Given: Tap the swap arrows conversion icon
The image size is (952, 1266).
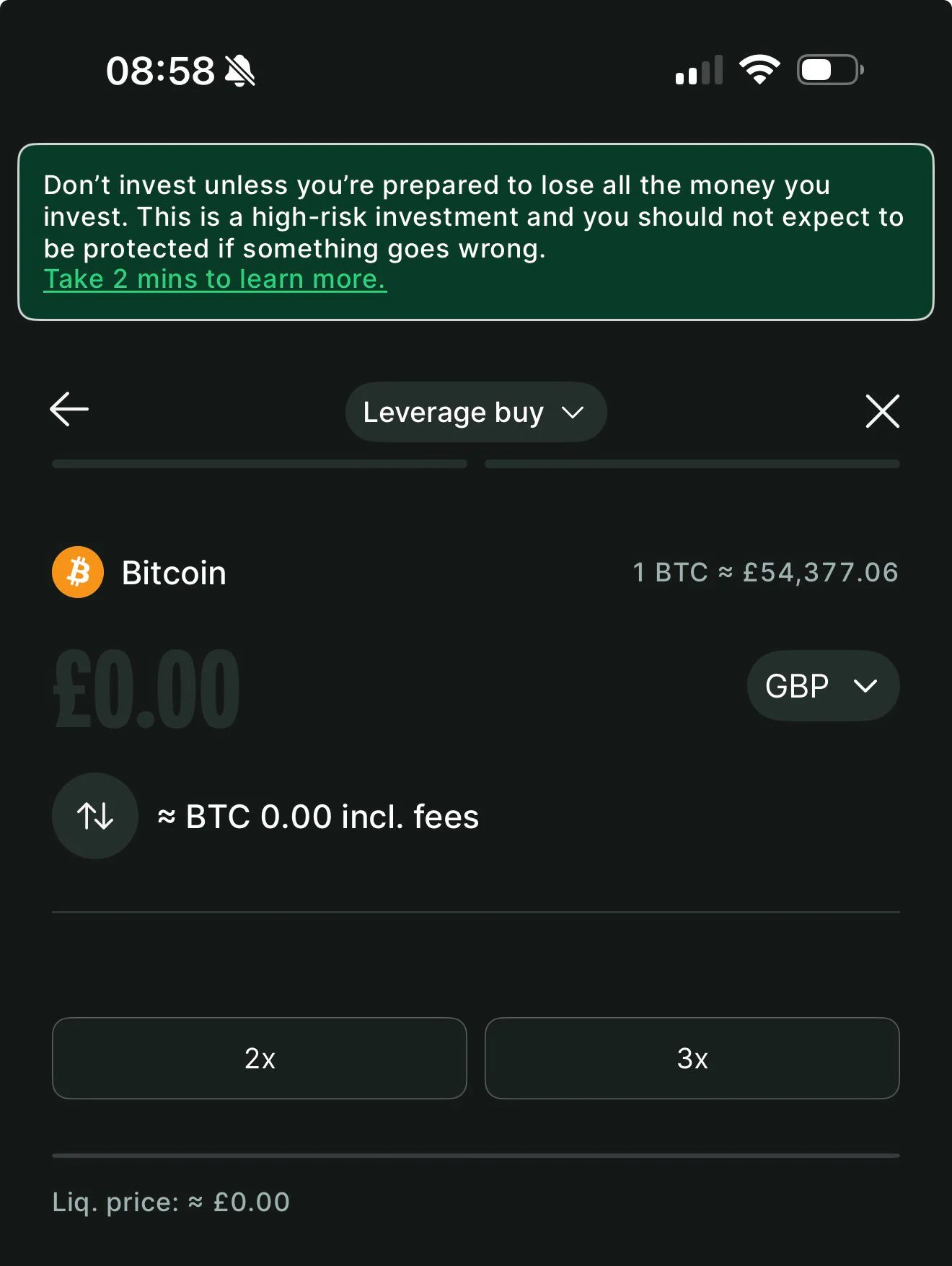Looking at the screenshot, I should (94, 816).
